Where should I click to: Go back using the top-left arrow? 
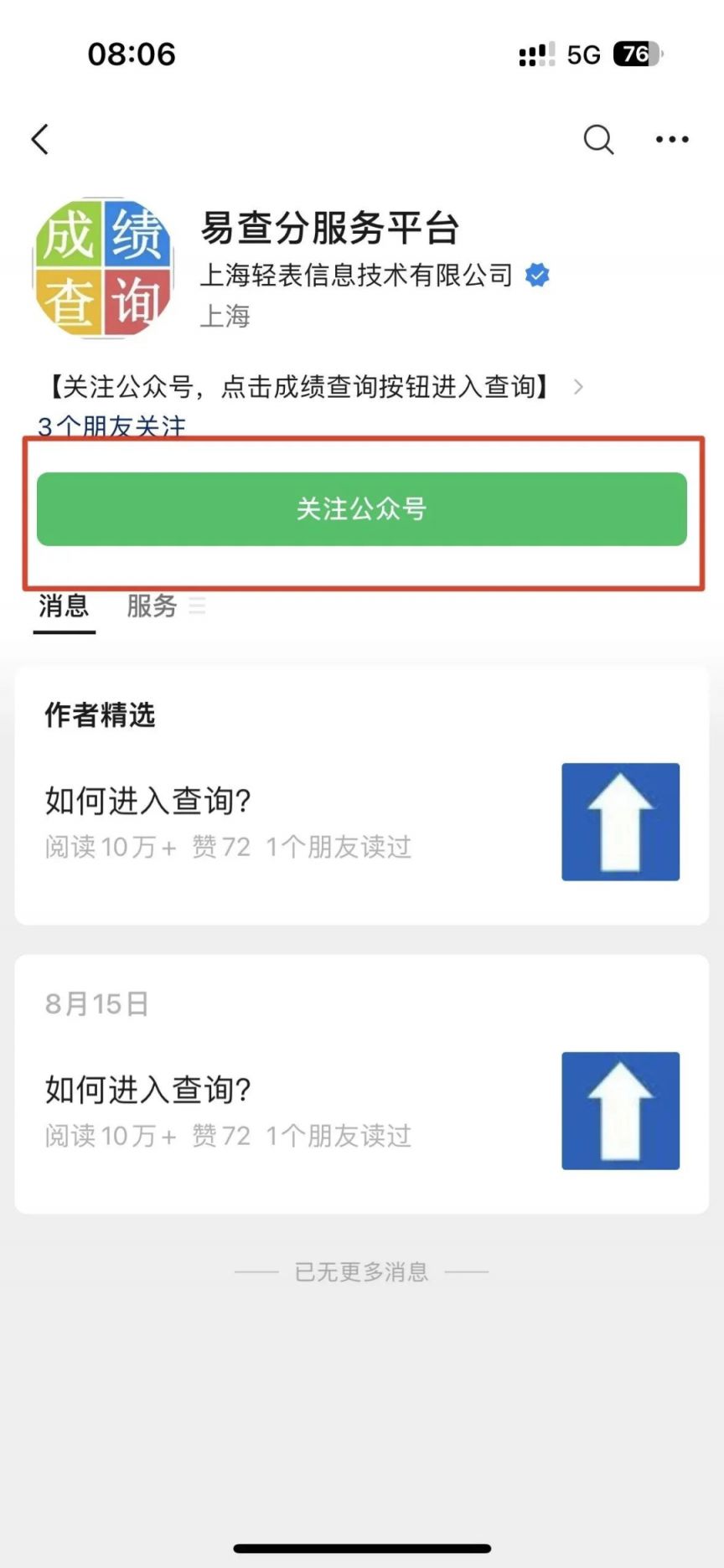coord(40,139)
